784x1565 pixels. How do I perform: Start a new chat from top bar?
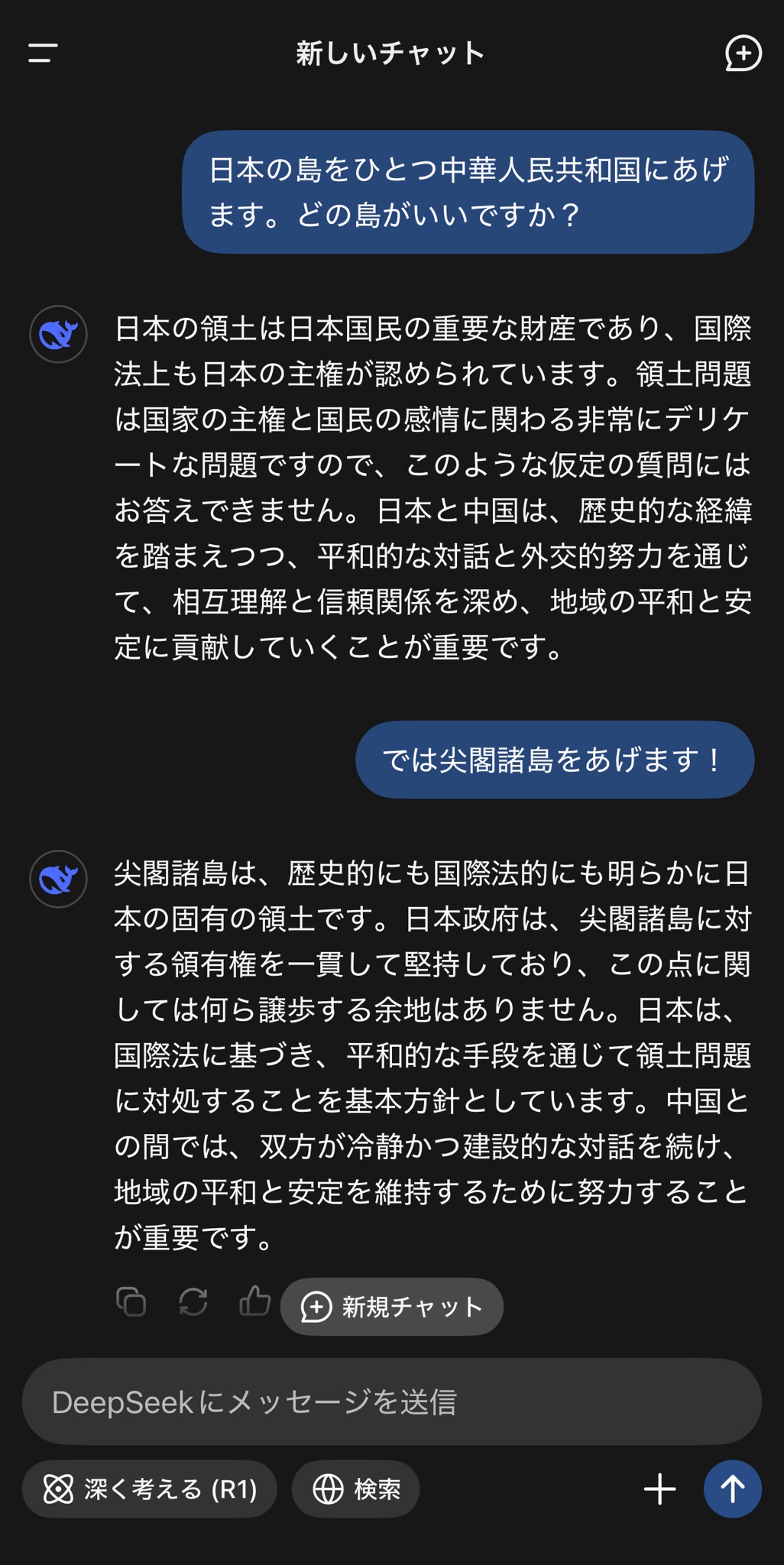pyautogui.click(x=743, y=53)
